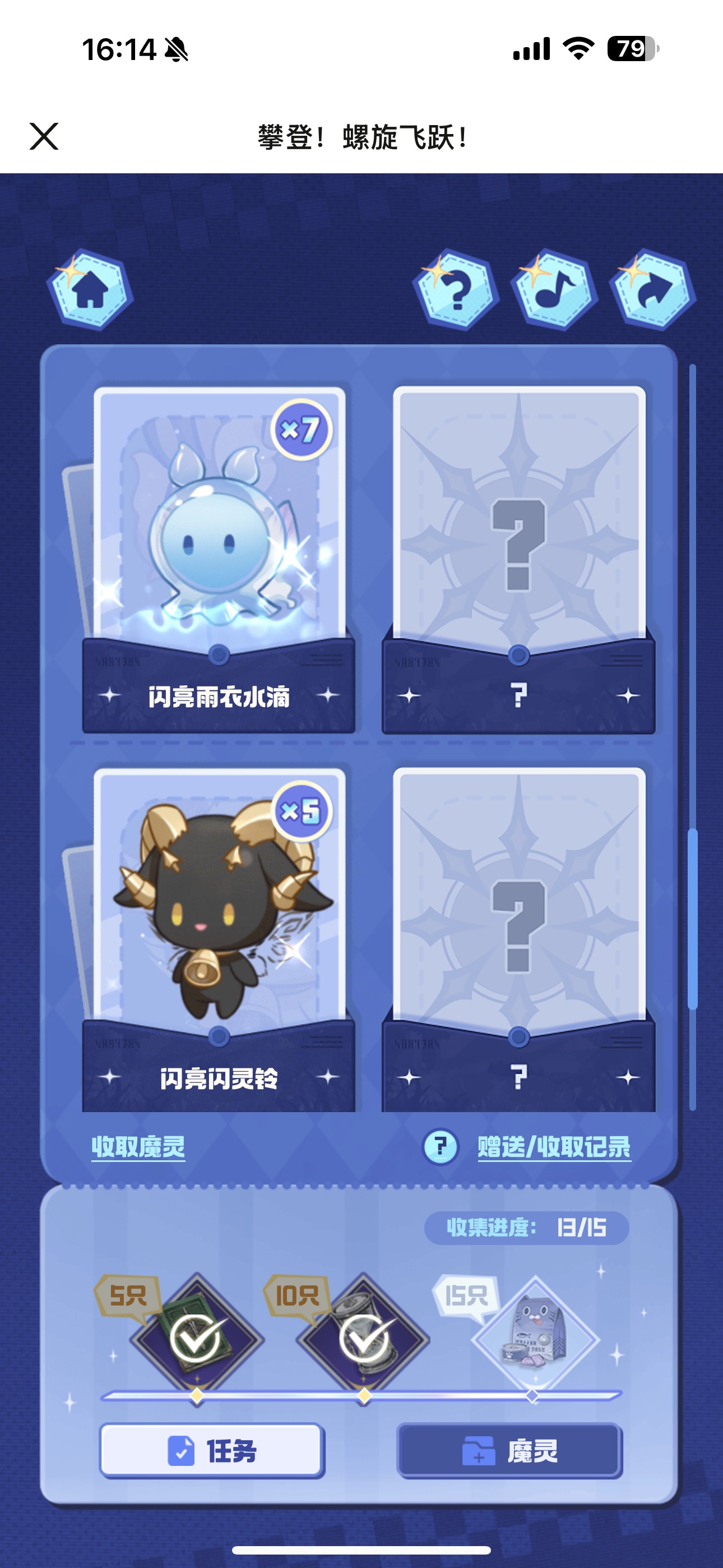Share the event via arrow icon
723x1568 pixels.
click(653, 290)
